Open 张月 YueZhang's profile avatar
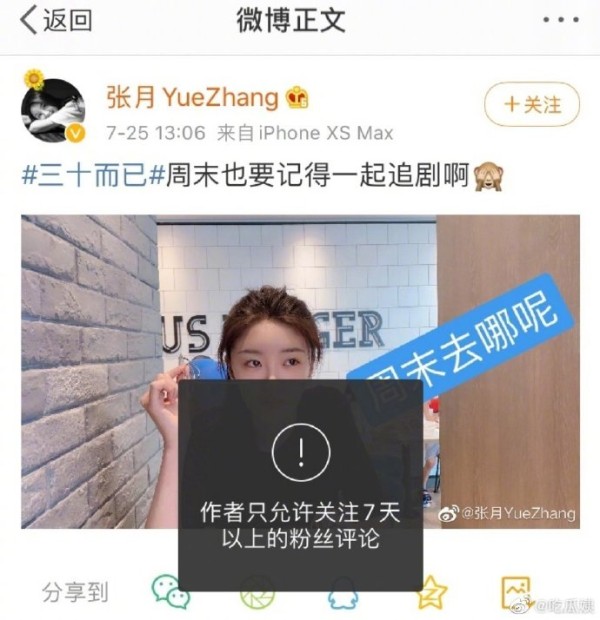 tap(52, 111)
